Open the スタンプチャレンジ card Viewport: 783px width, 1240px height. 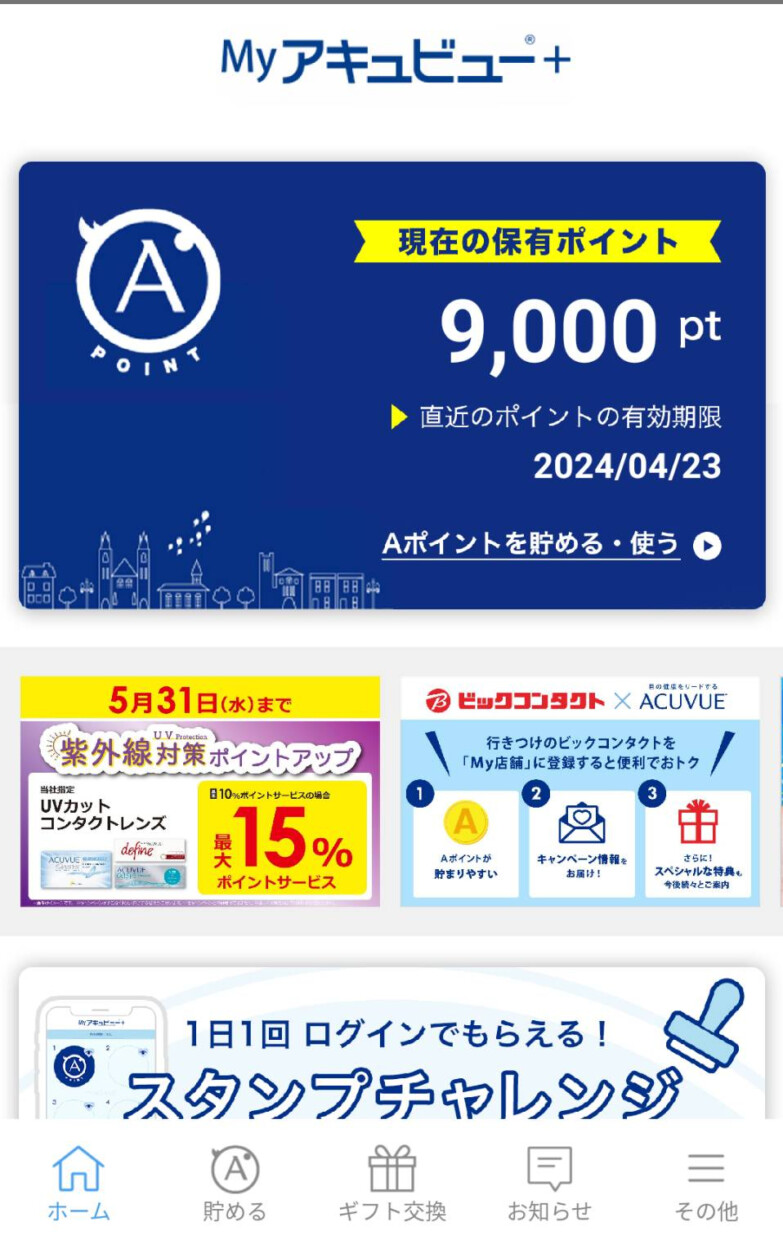(392, 1045)
